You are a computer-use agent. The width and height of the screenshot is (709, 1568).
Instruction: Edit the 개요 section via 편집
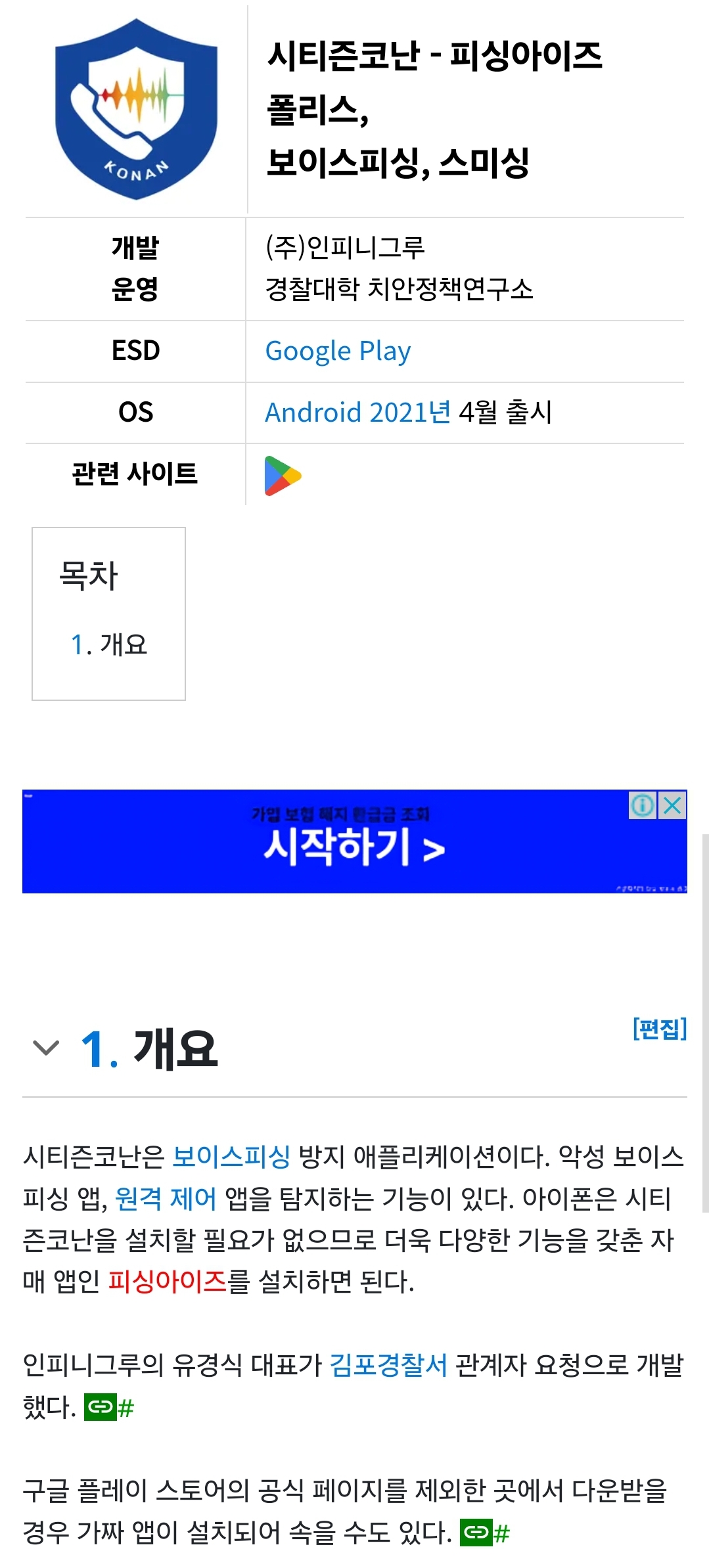tap(659, 1028)
